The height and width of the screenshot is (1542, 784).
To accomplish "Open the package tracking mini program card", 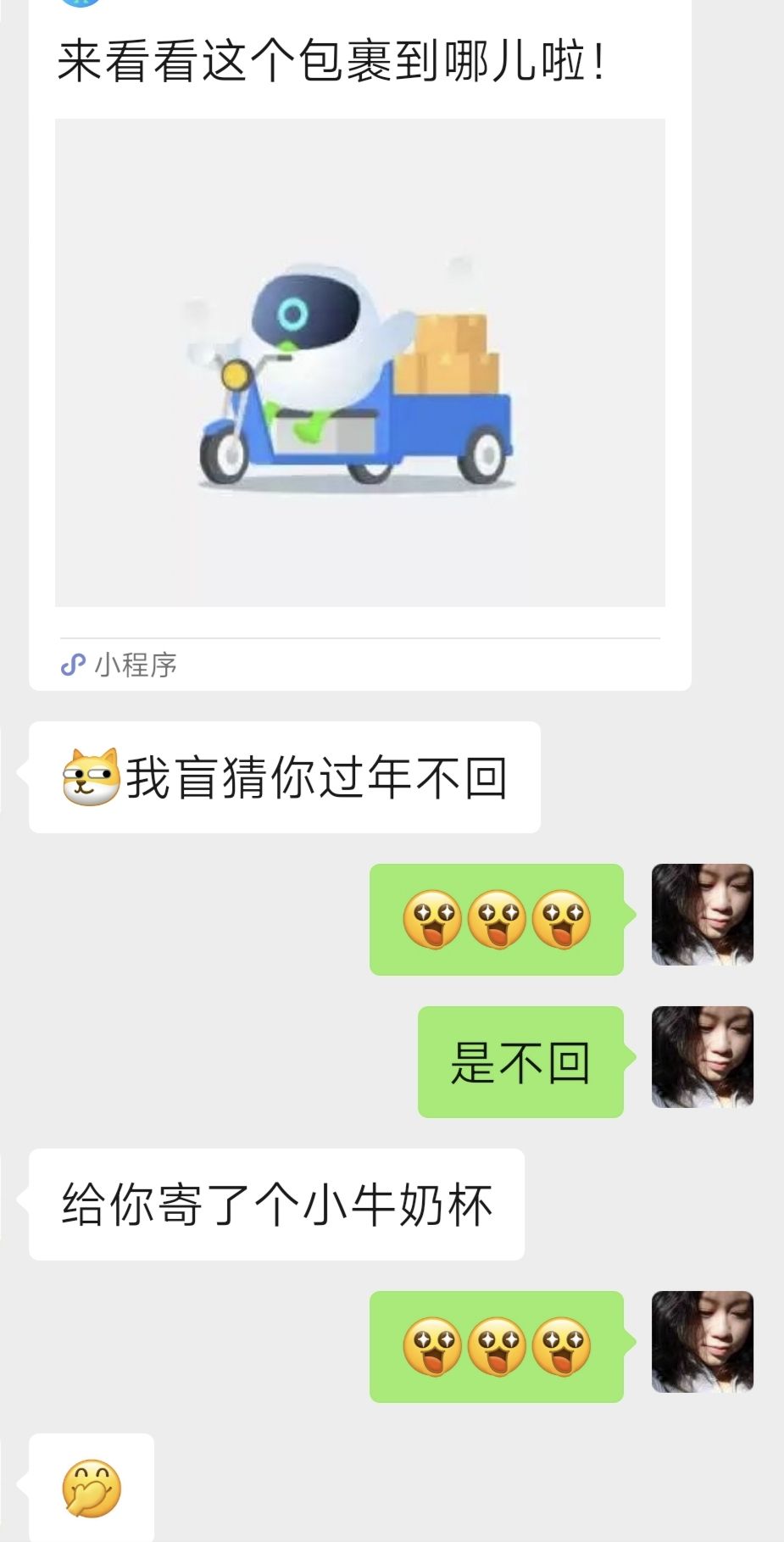I will (359, 363).
